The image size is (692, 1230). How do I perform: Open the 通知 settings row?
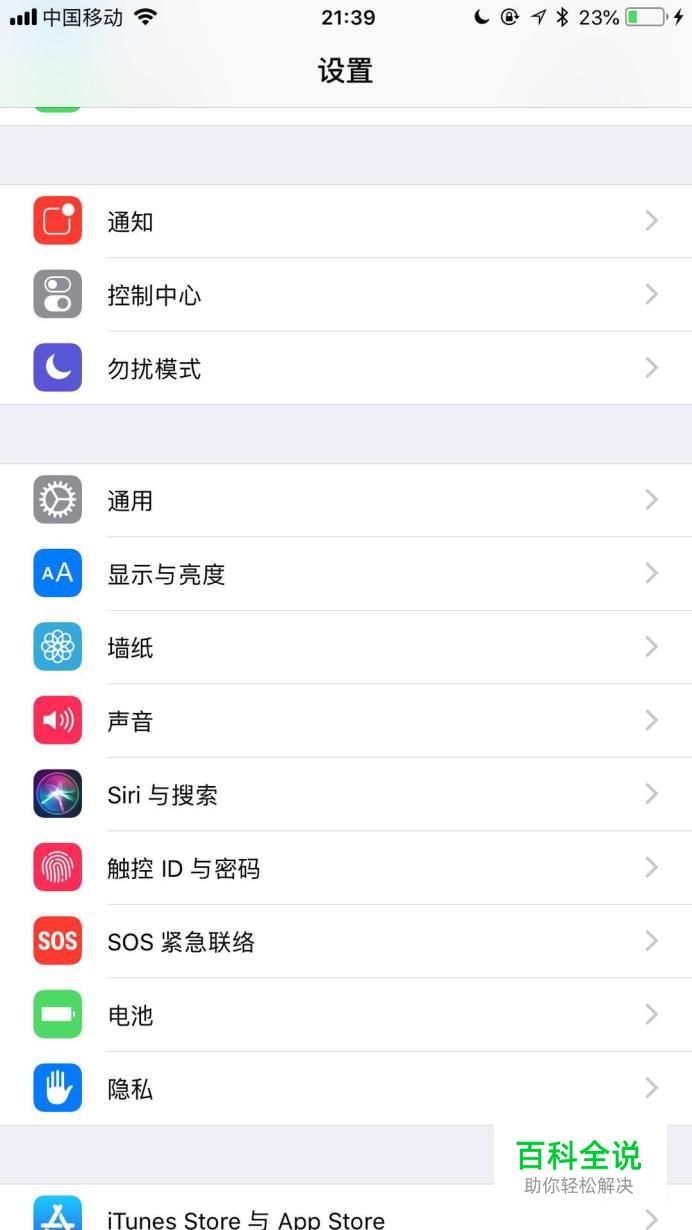point(345,221)
